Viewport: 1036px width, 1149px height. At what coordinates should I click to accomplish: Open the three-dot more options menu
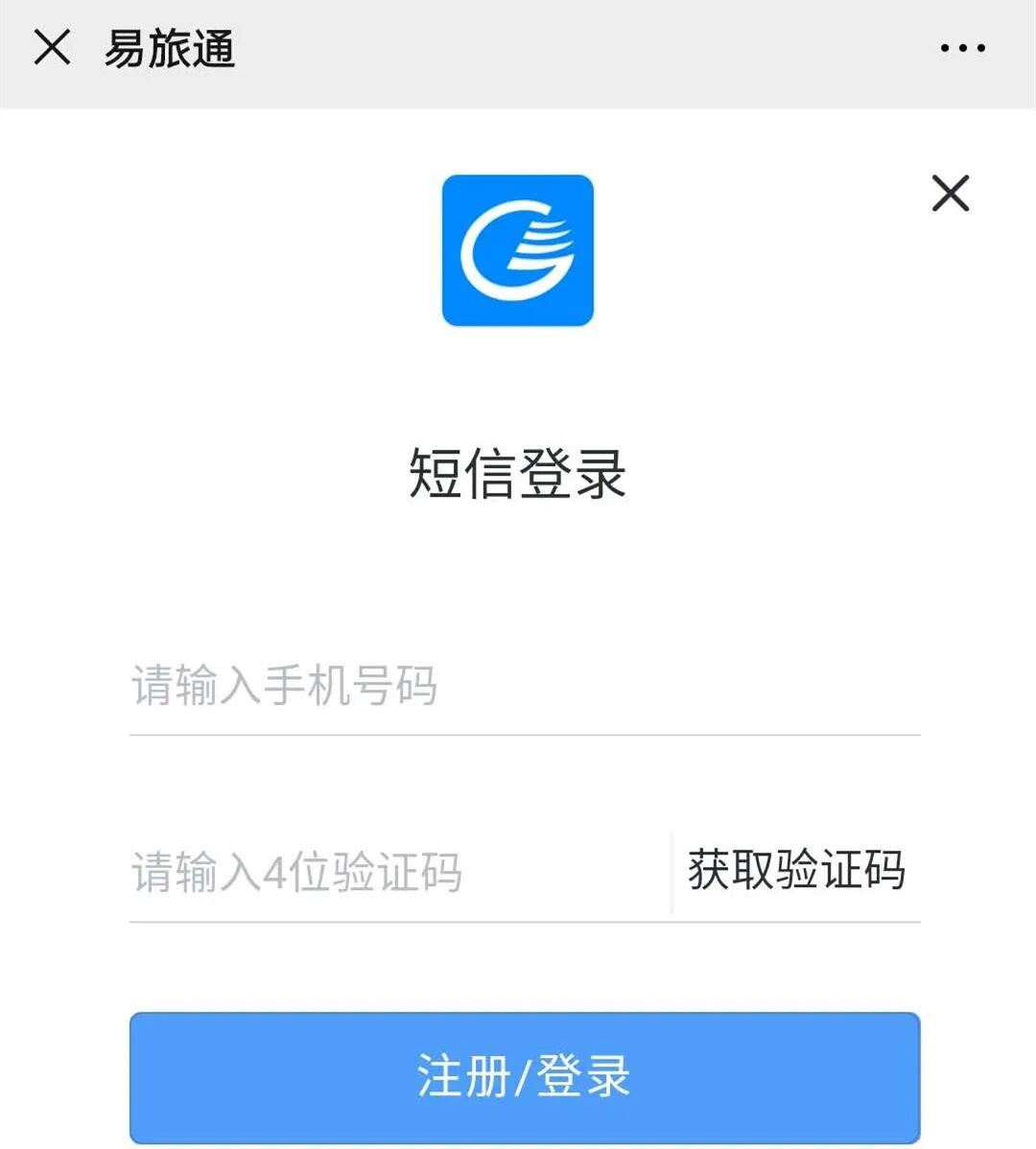(x=962, y=48)
